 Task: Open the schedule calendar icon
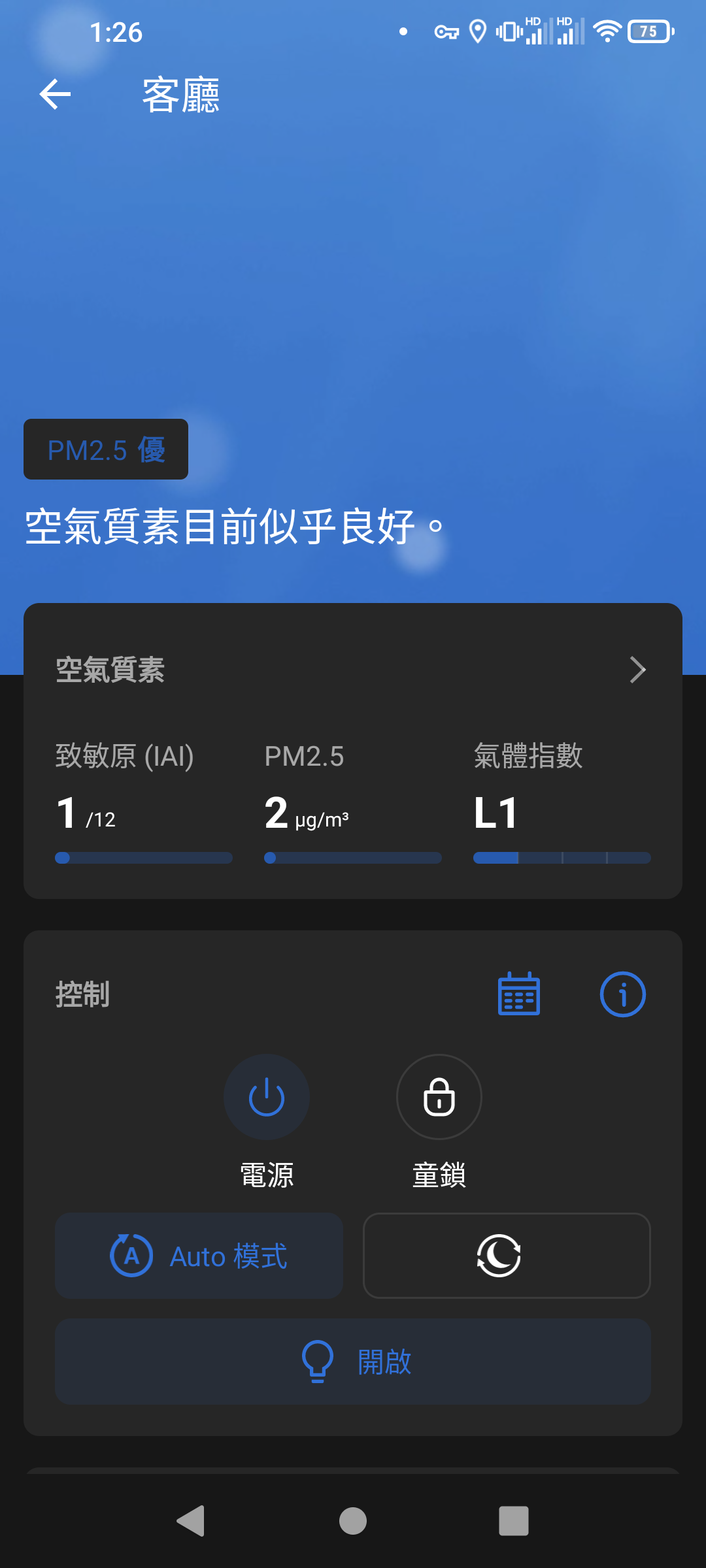519,994
